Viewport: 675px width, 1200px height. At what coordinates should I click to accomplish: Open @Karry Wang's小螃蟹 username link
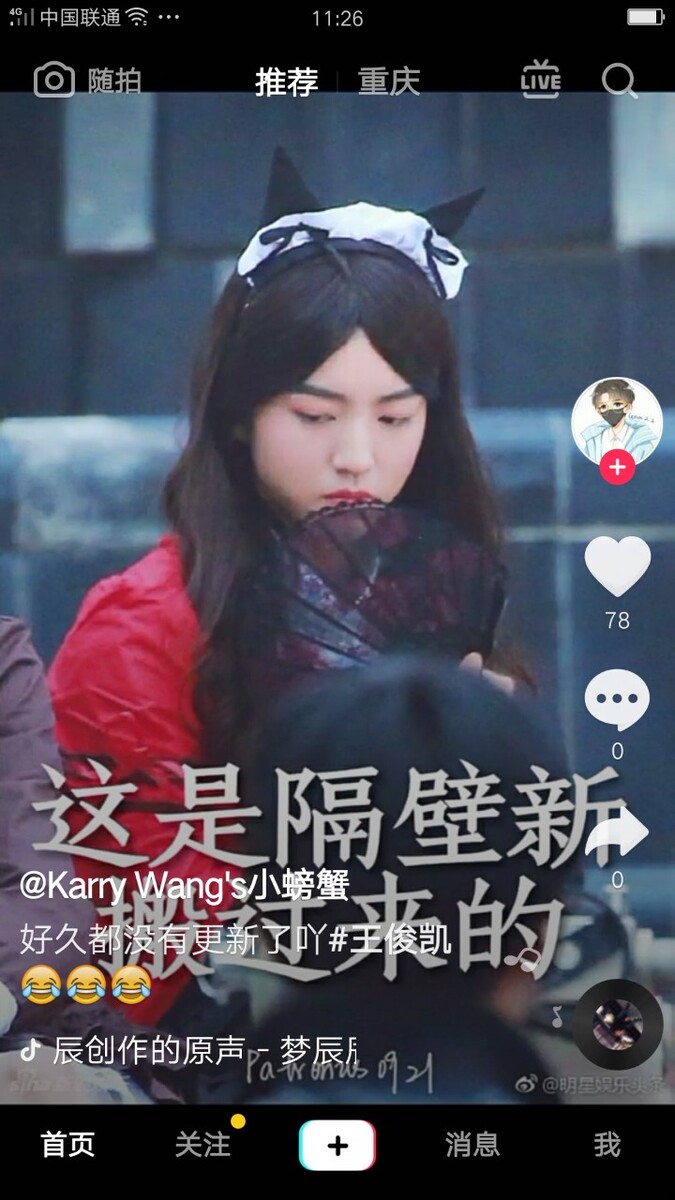(184, 886)
